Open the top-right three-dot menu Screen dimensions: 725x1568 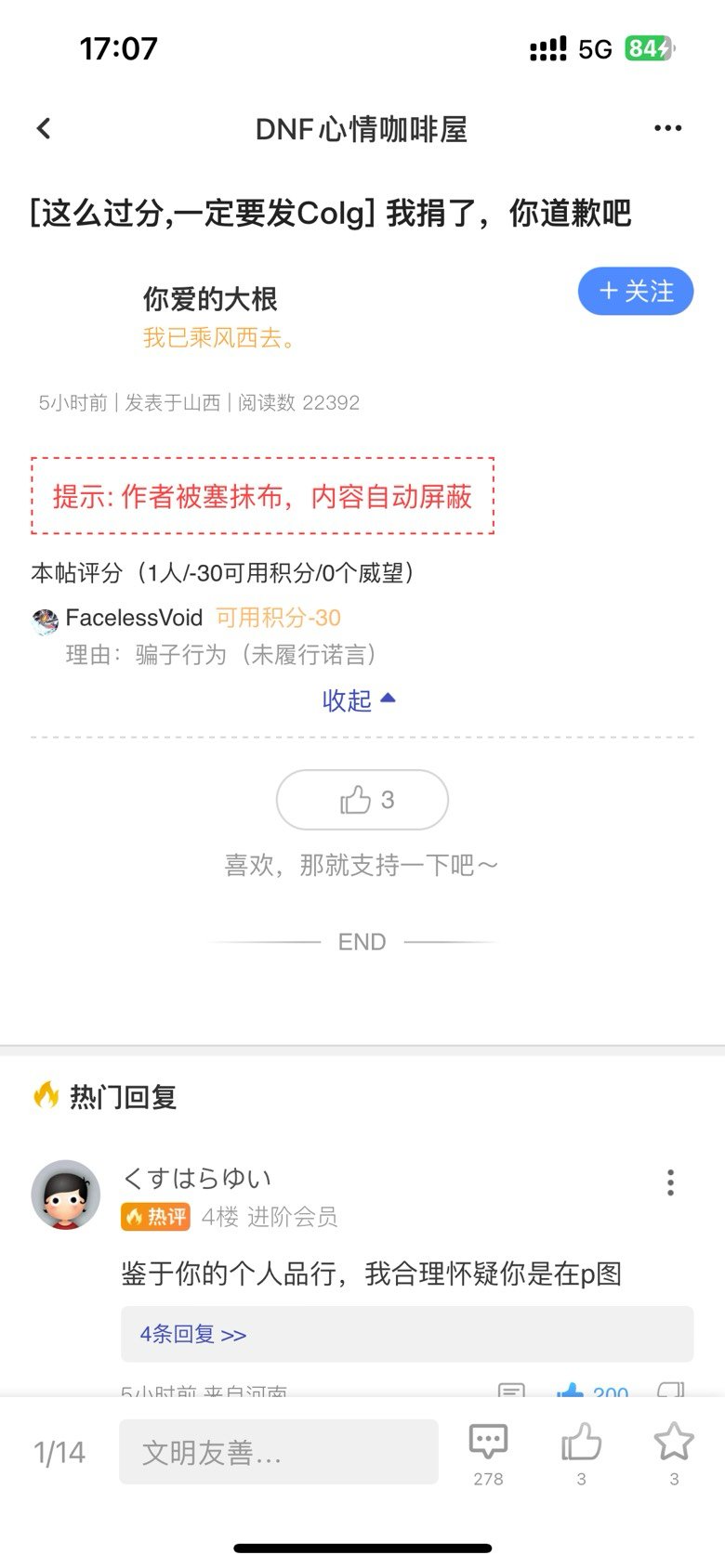(667, 128)
